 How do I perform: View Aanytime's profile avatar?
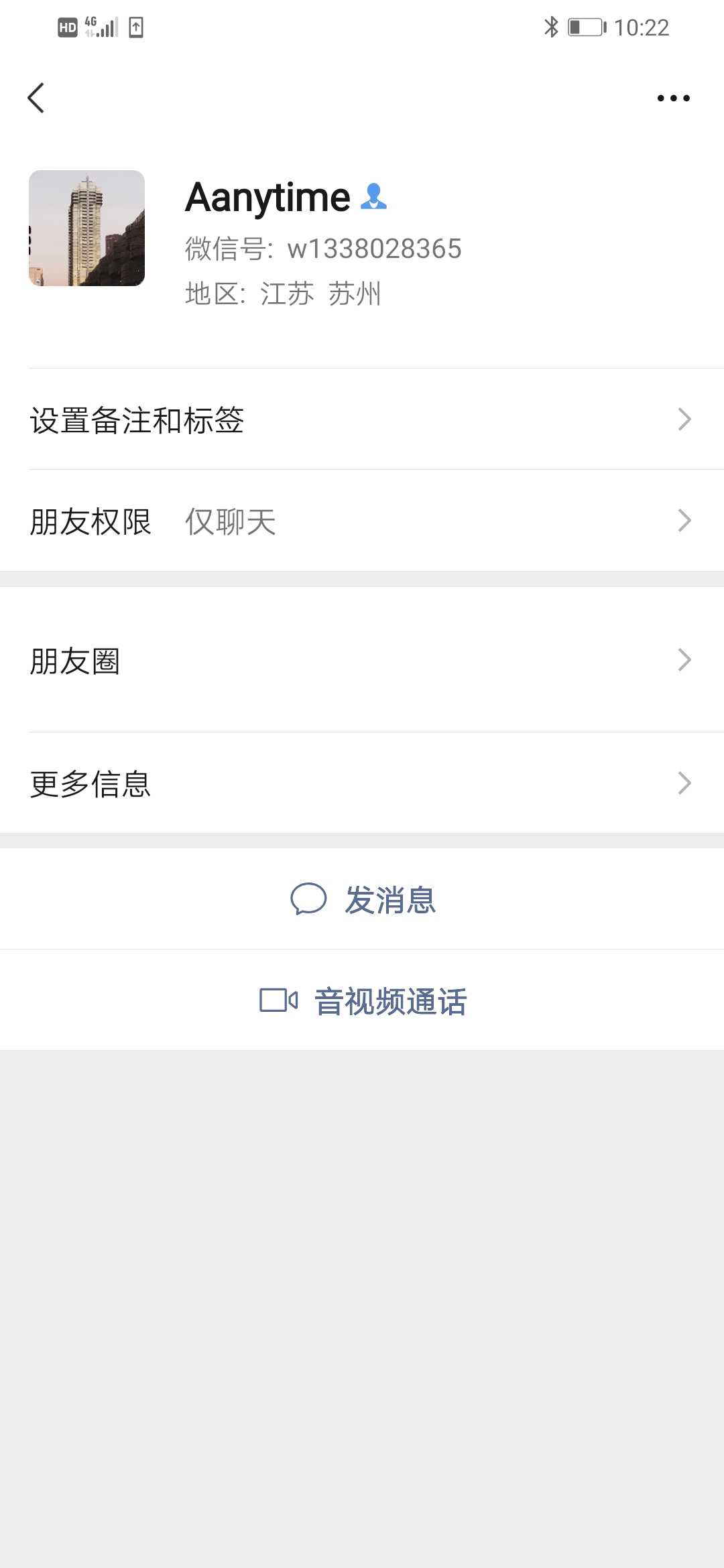coord(86,228)
